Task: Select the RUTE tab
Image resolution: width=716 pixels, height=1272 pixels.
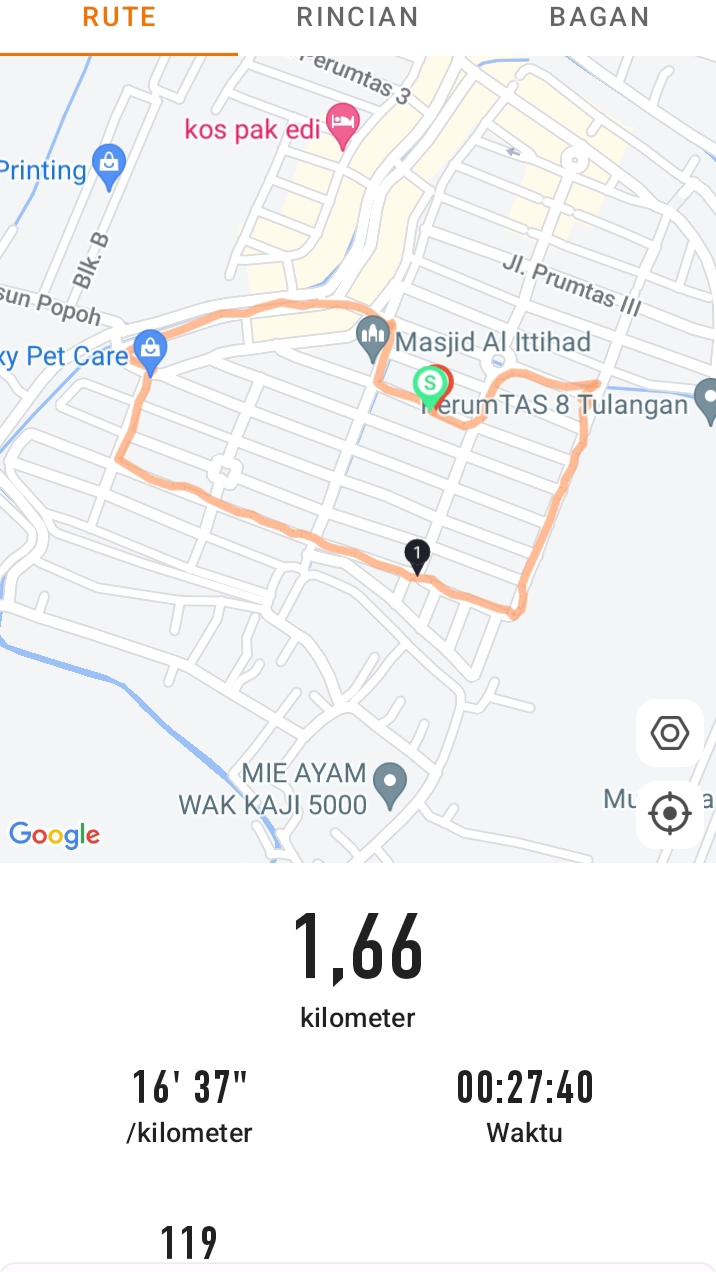Action: tap(119, 17)
